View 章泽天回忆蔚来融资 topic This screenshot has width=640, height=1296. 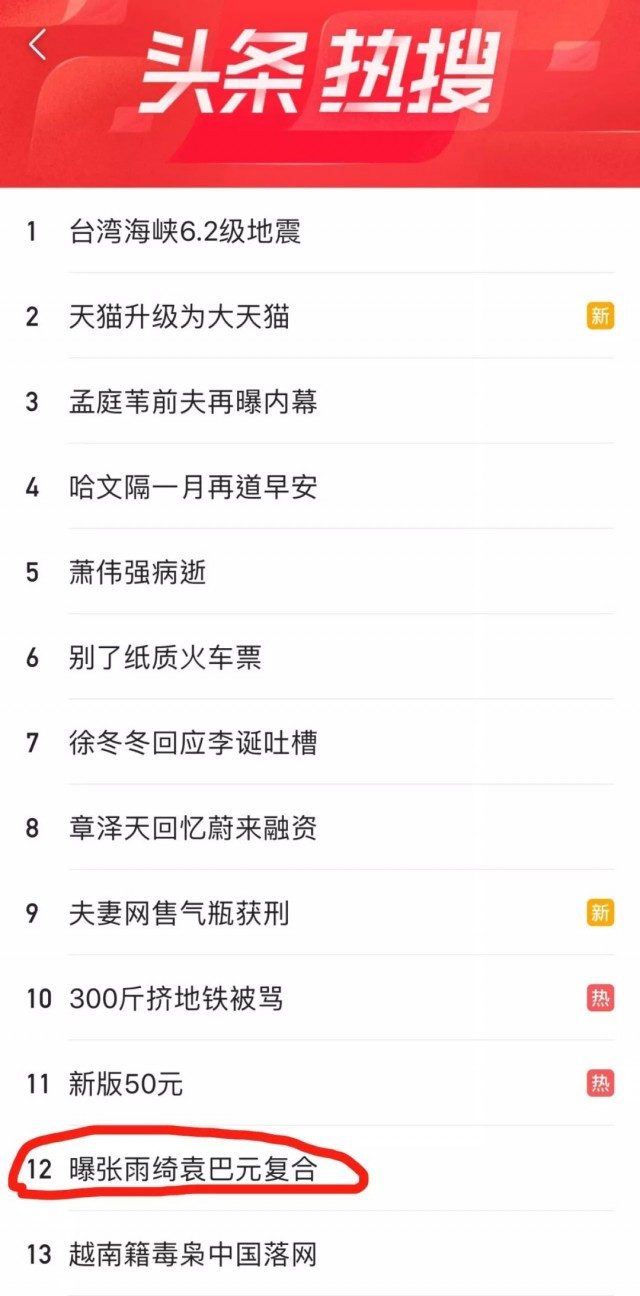[x=320, y=827]
